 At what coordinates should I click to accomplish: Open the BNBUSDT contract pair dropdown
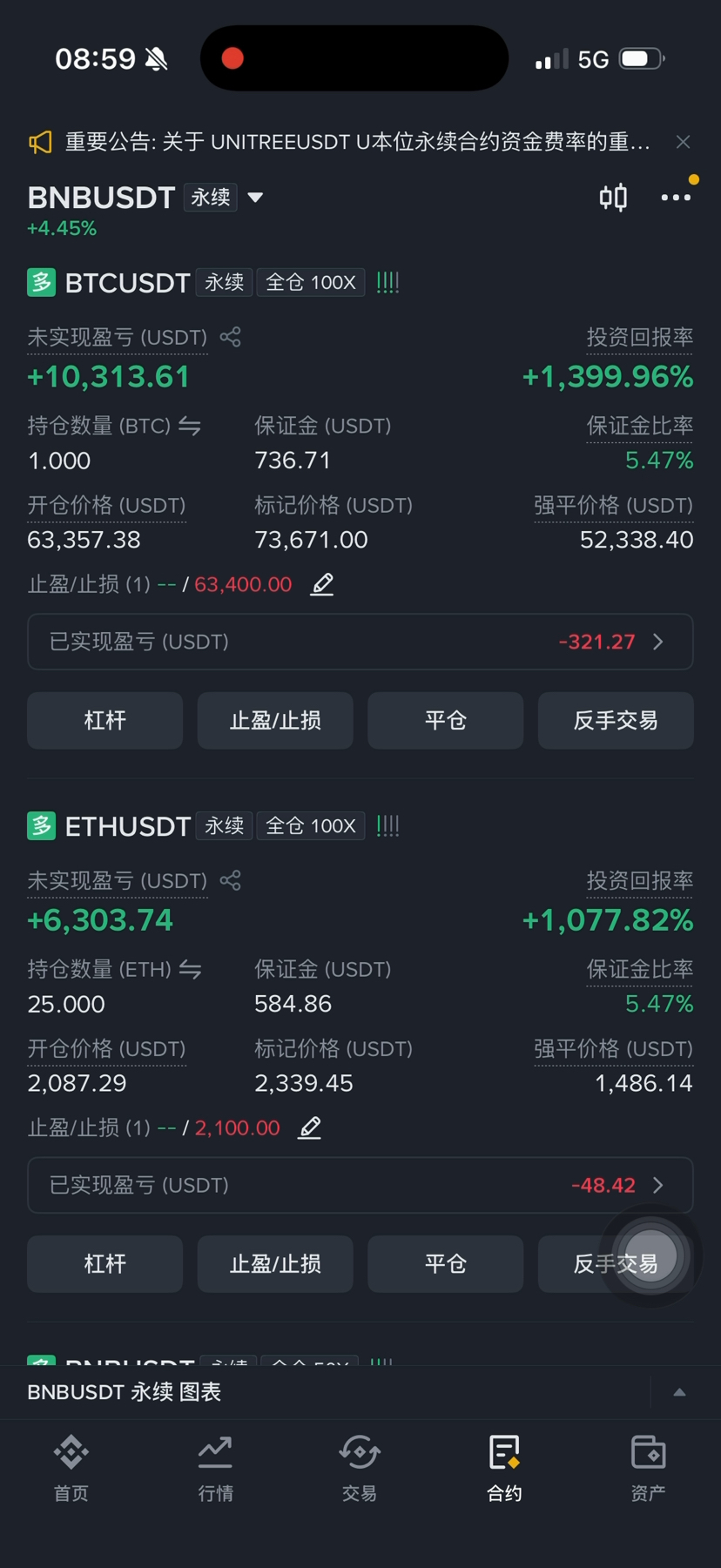point(255,198)
